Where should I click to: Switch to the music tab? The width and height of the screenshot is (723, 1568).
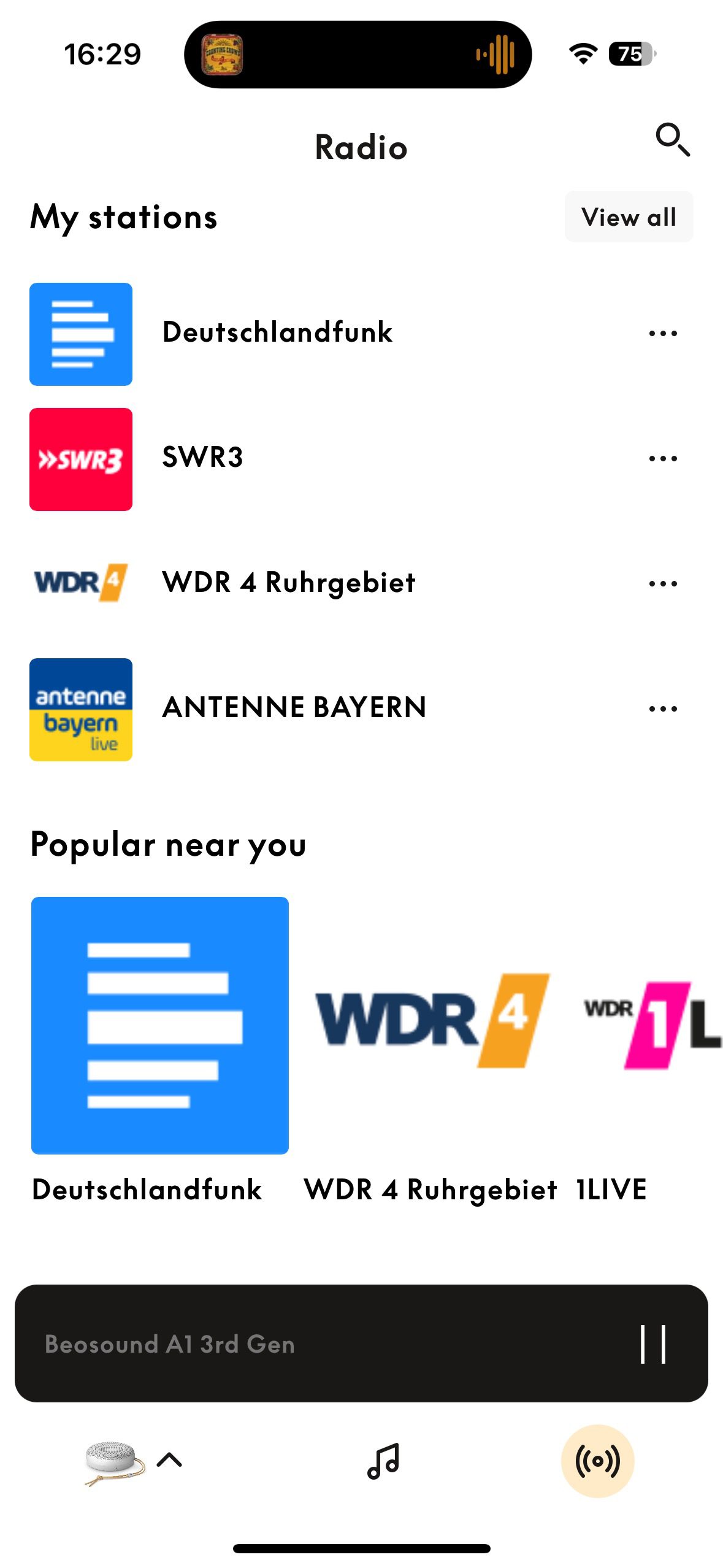383,1461
